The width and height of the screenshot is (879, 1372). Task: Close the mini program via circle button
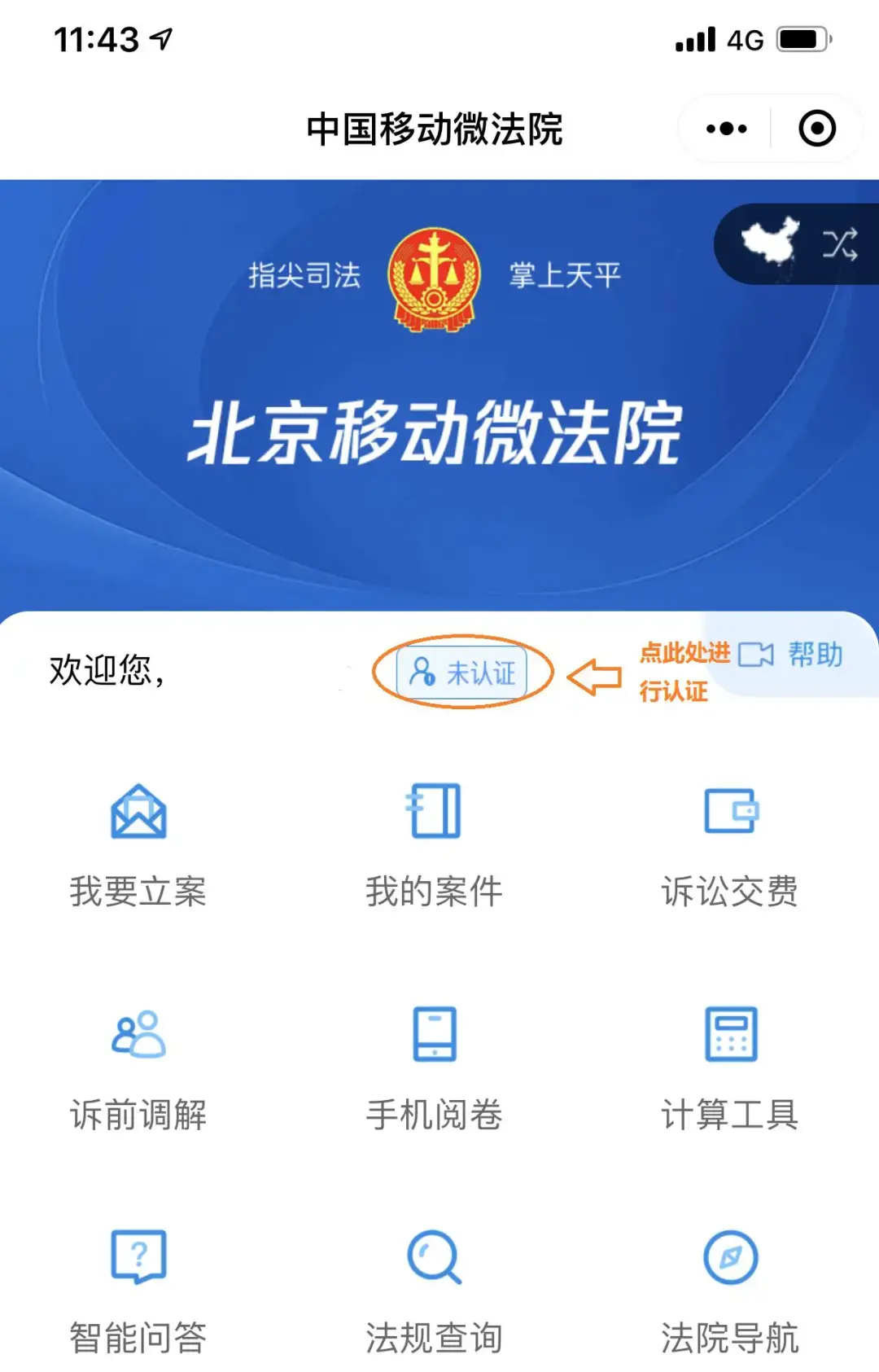816,129
